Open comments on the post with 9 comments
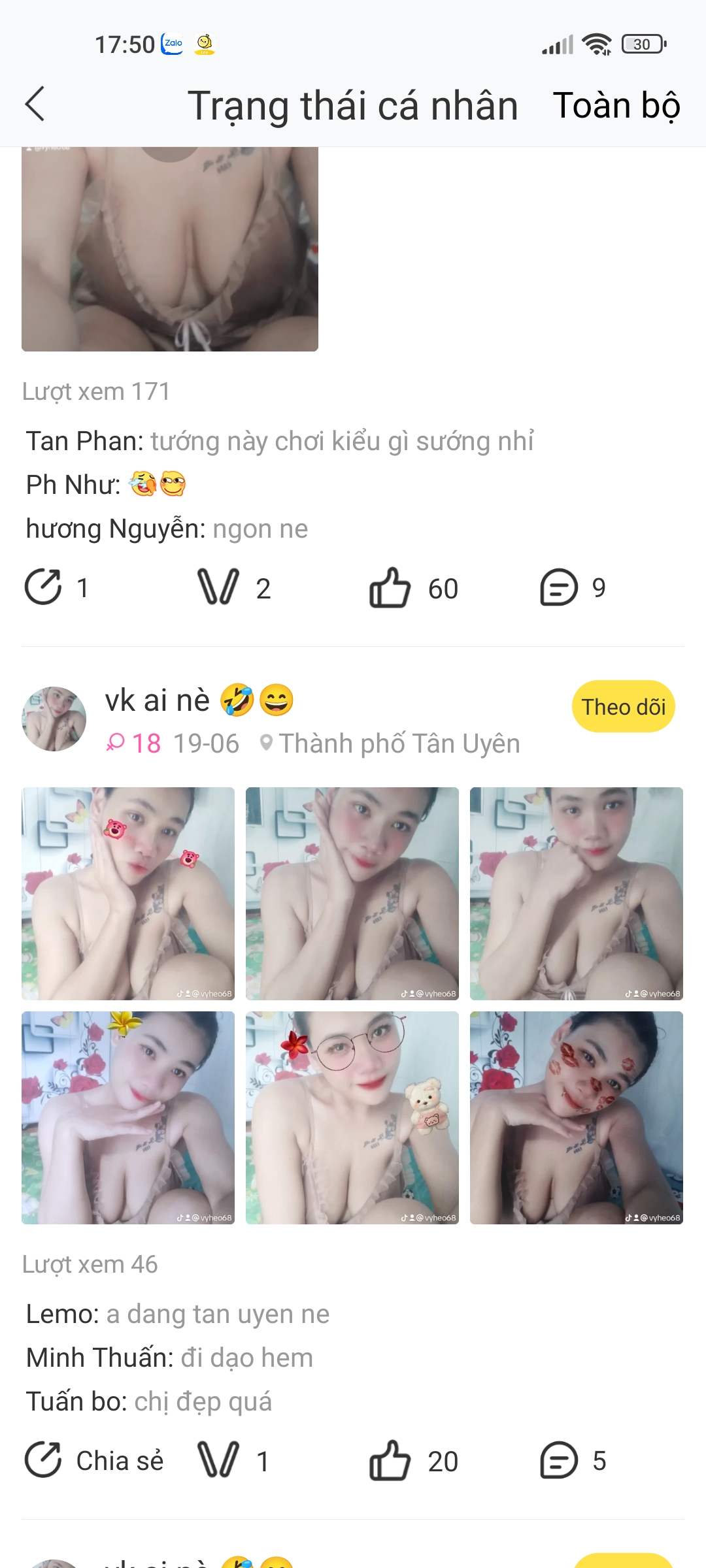706x1568 pixels. click(x=559, y=588)
